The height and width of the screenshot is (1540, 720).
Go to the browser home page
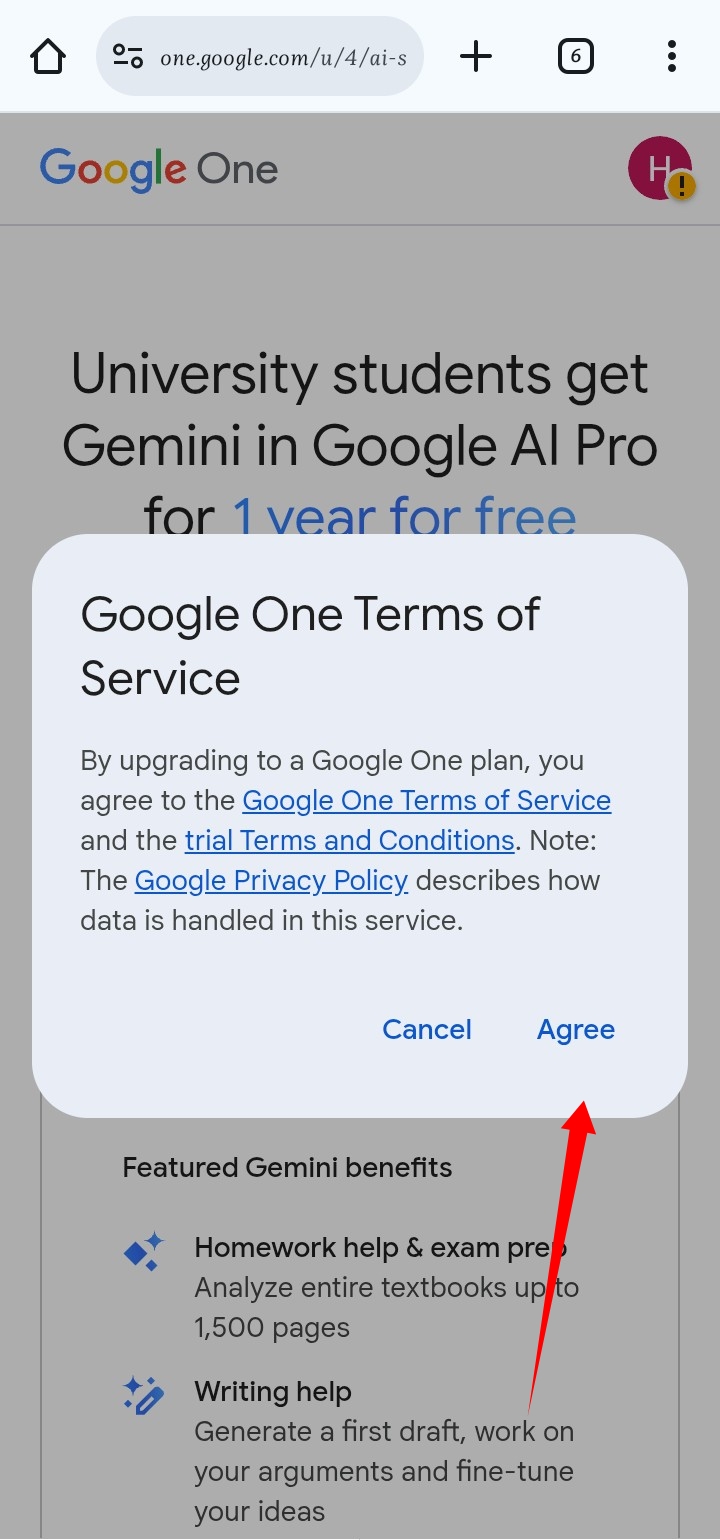click(48, 56)
